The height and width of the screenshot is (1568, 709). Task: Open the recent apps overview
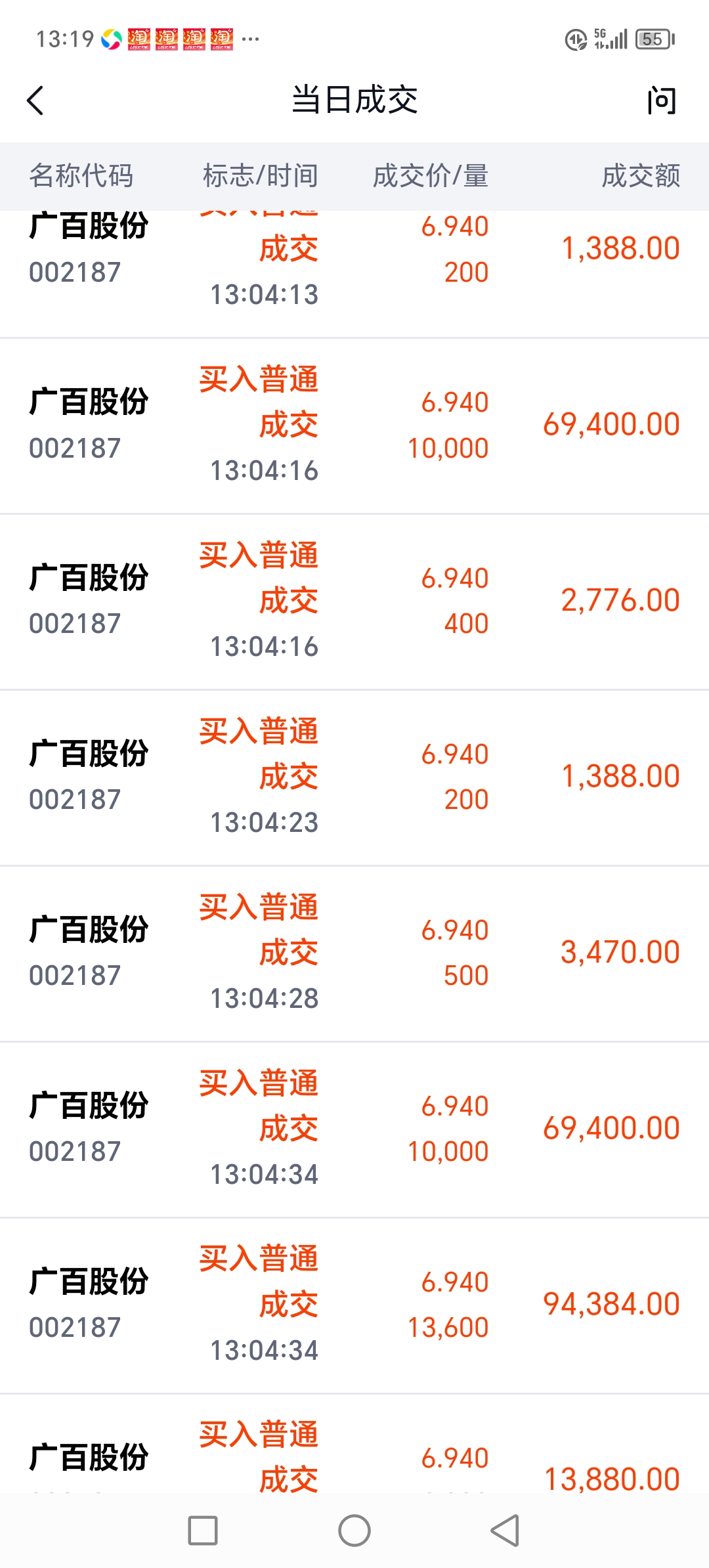point(203,1531)
